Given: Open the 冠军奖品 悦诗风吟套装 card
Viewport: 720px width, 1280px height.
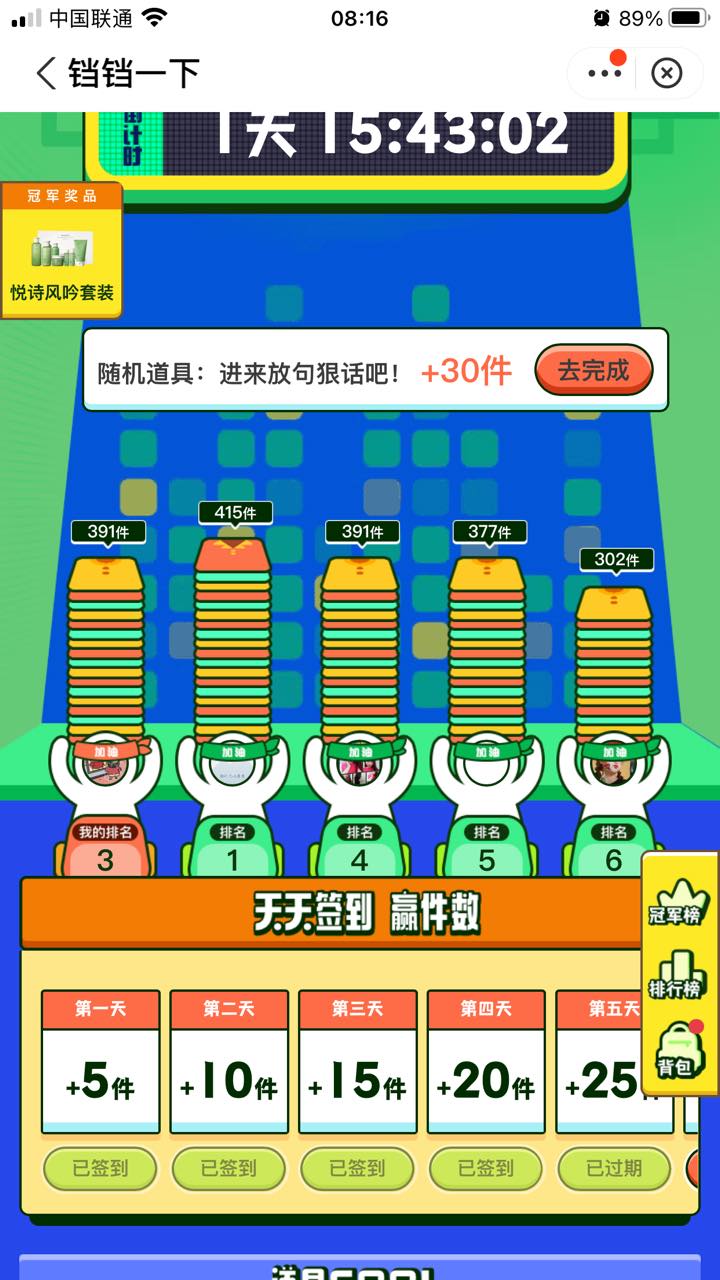Looking at the screenshot, I should 61,250.
